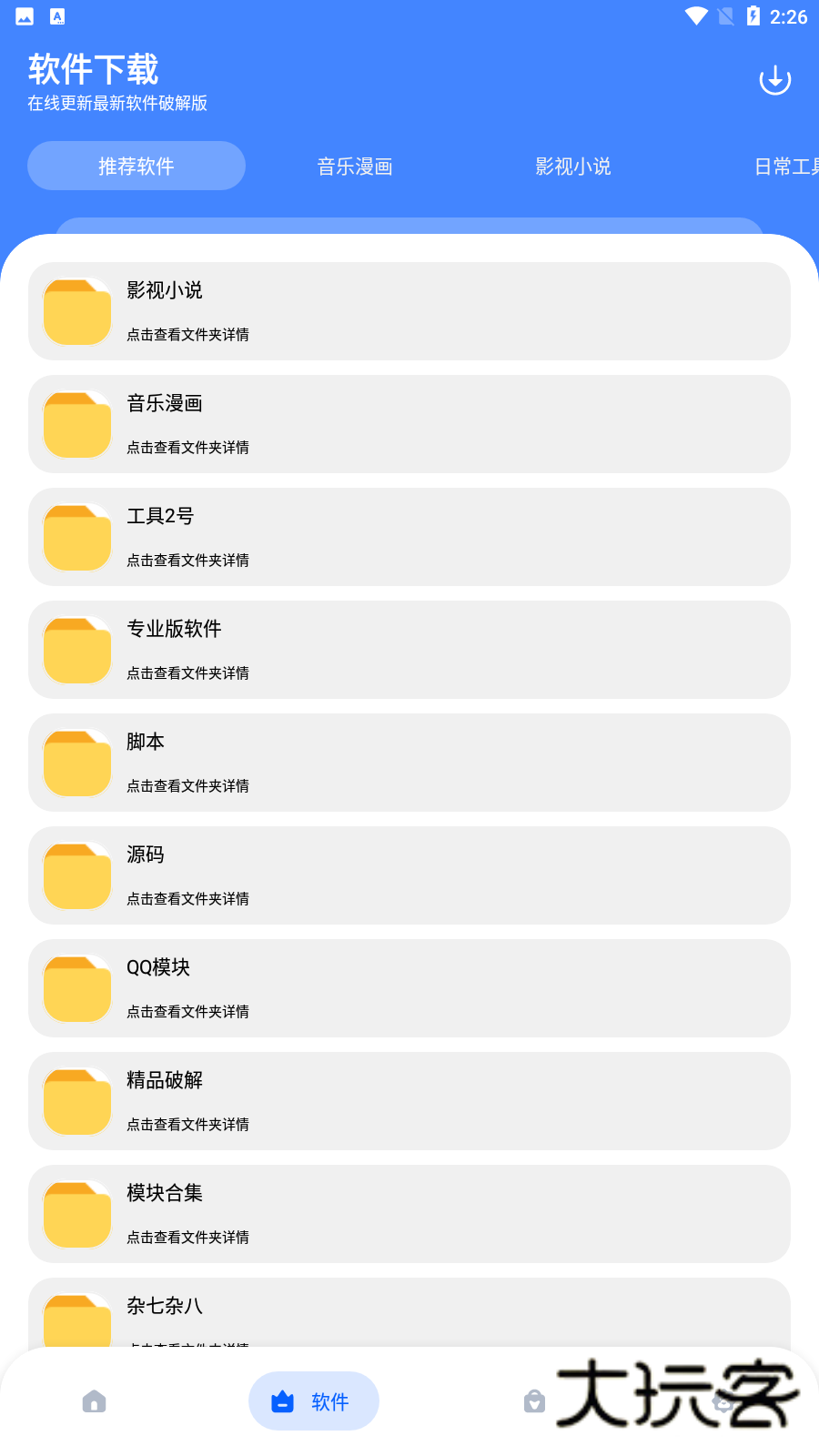Viewport: 819px width, 1456px height.
Task: Open the 音乐漫画 folder icon
Action: (76, 424)
